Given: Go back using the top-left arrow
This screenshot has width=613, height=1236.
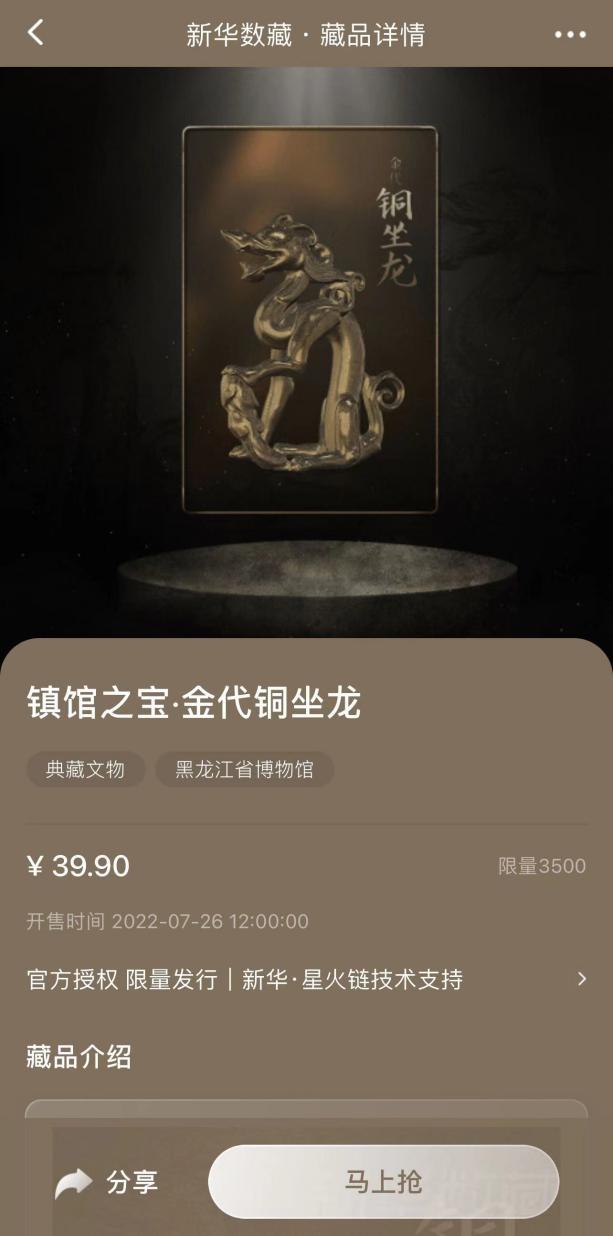Looking at the screenshot, I should [x=36, y=33].
